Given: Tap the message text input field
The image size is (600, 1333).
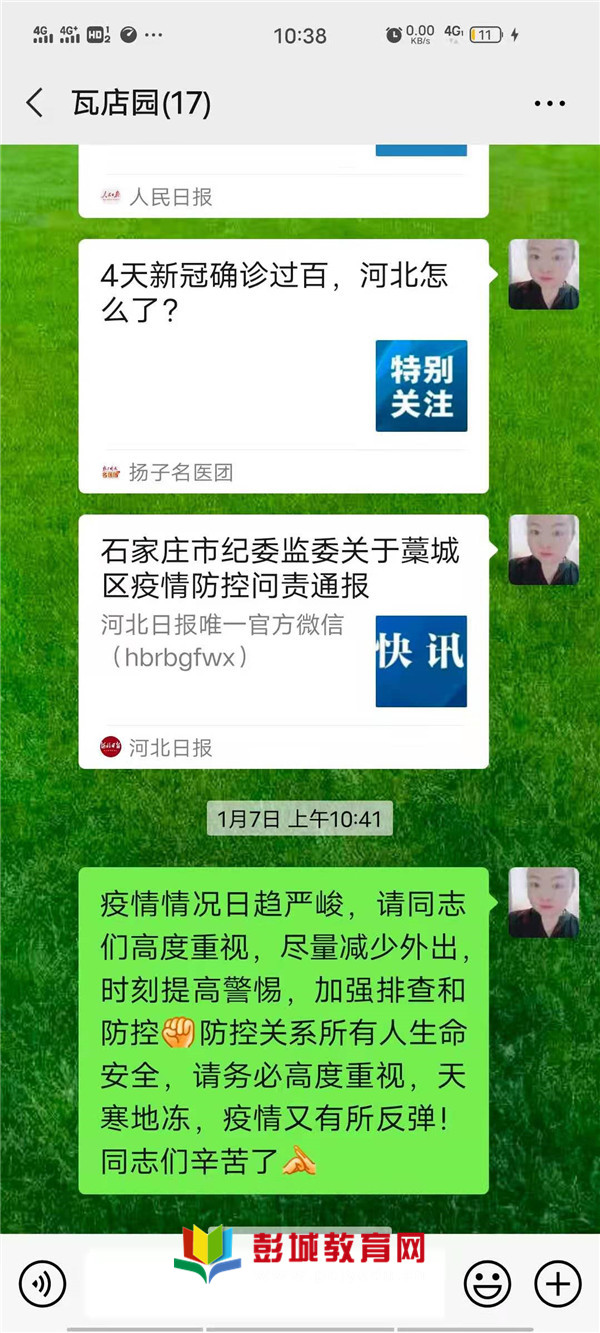Looking at the screenshot, I should pyautogui.click(x=265, y=1283).
